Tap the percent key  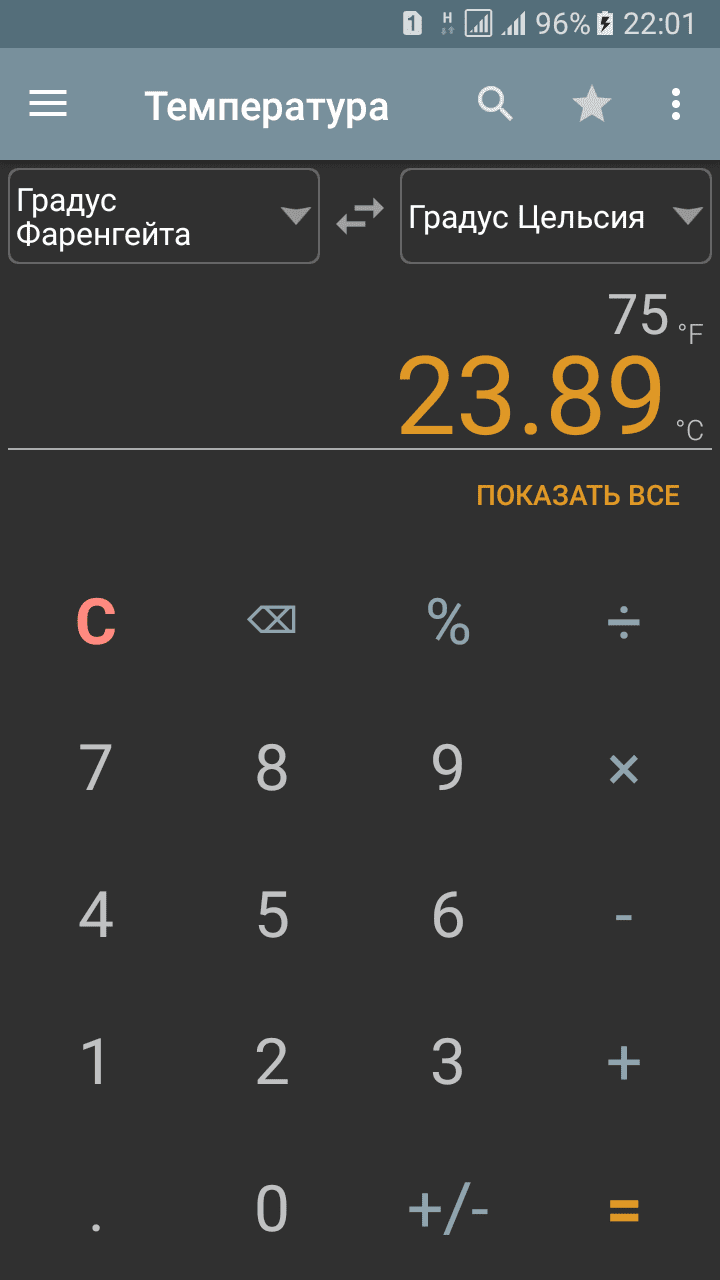pyautogui.click(x=448, y=622)
